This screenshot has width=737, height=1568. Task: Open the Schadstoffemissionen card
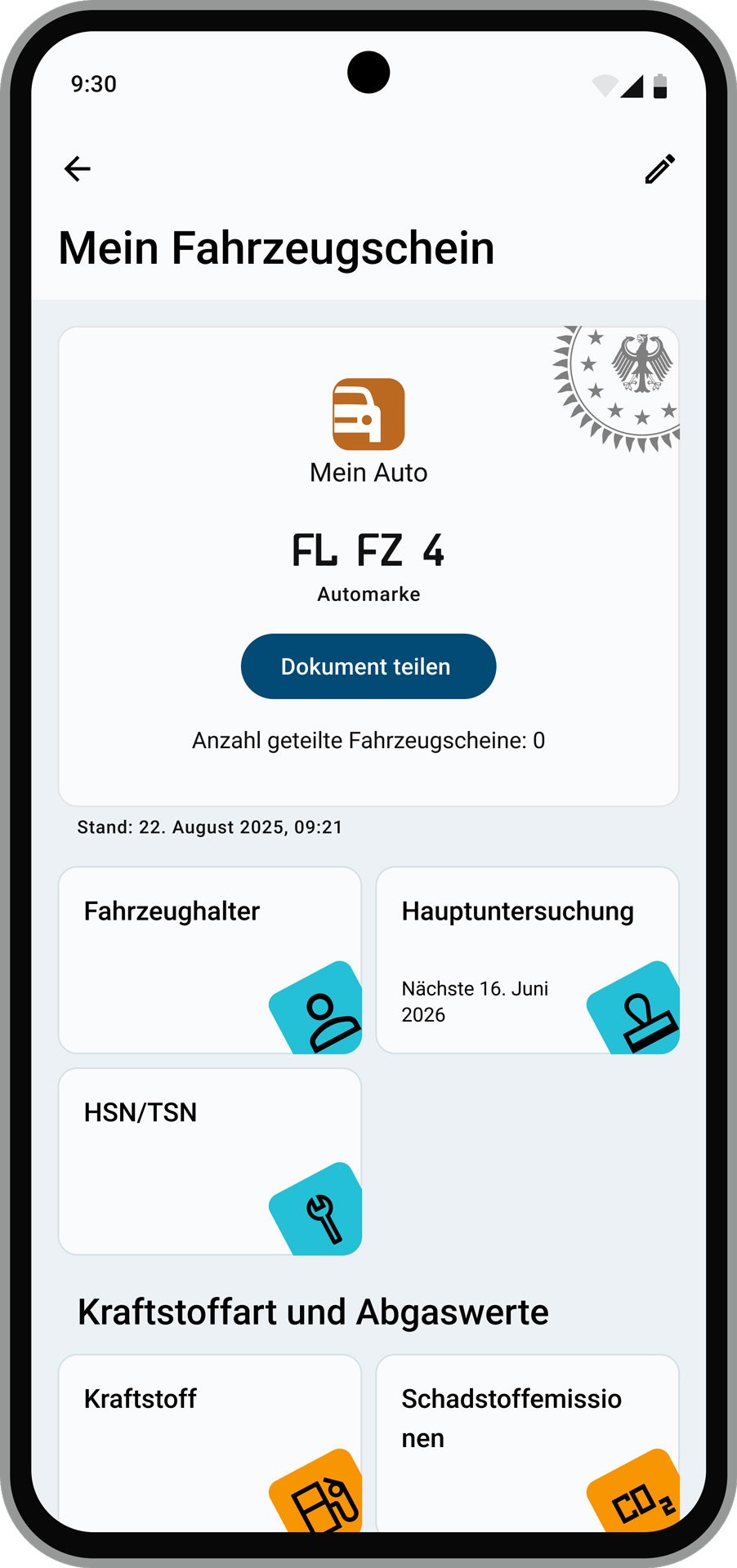527,1441
